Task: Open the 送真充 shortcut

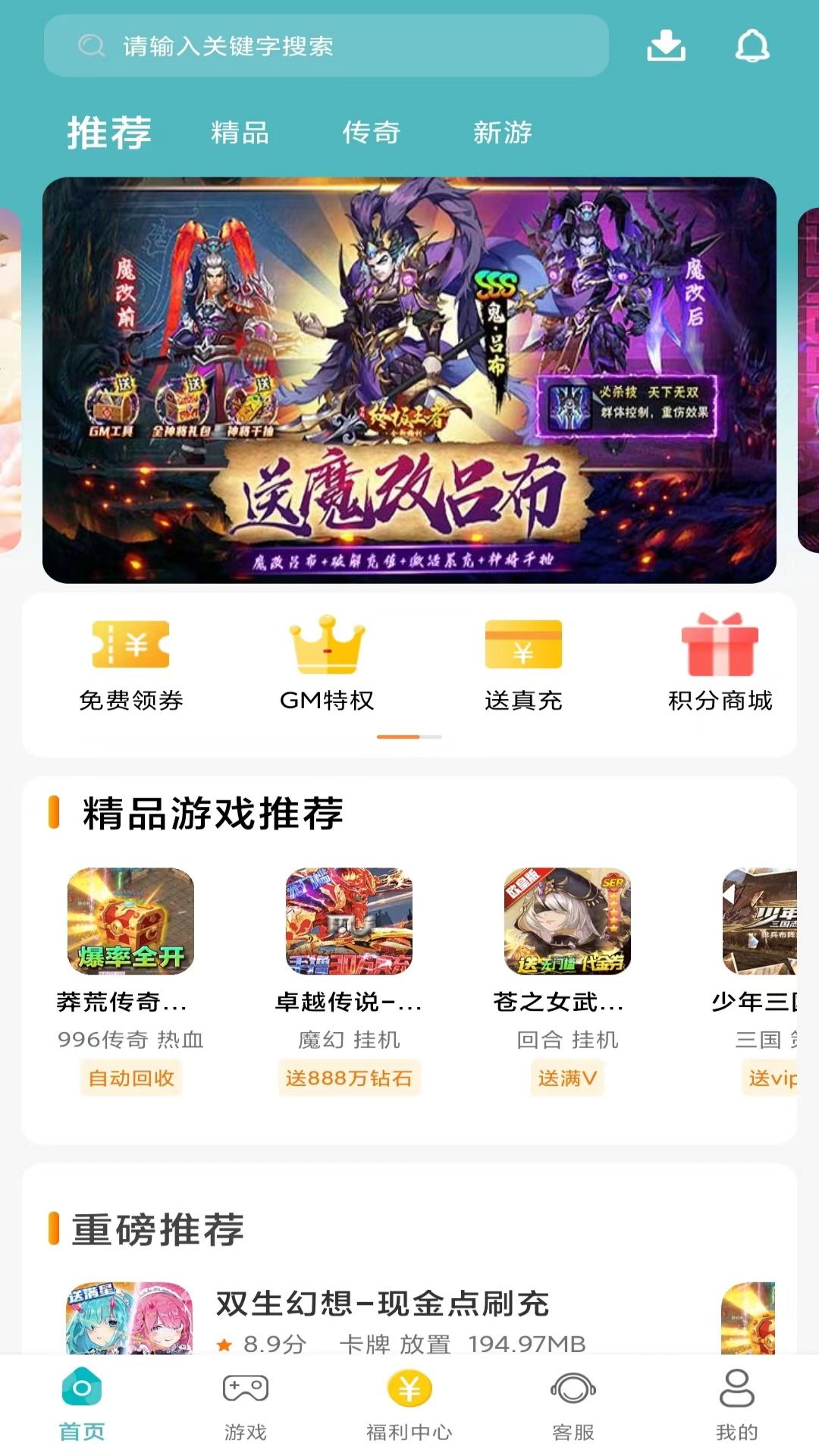Action: tap(523, 664)
